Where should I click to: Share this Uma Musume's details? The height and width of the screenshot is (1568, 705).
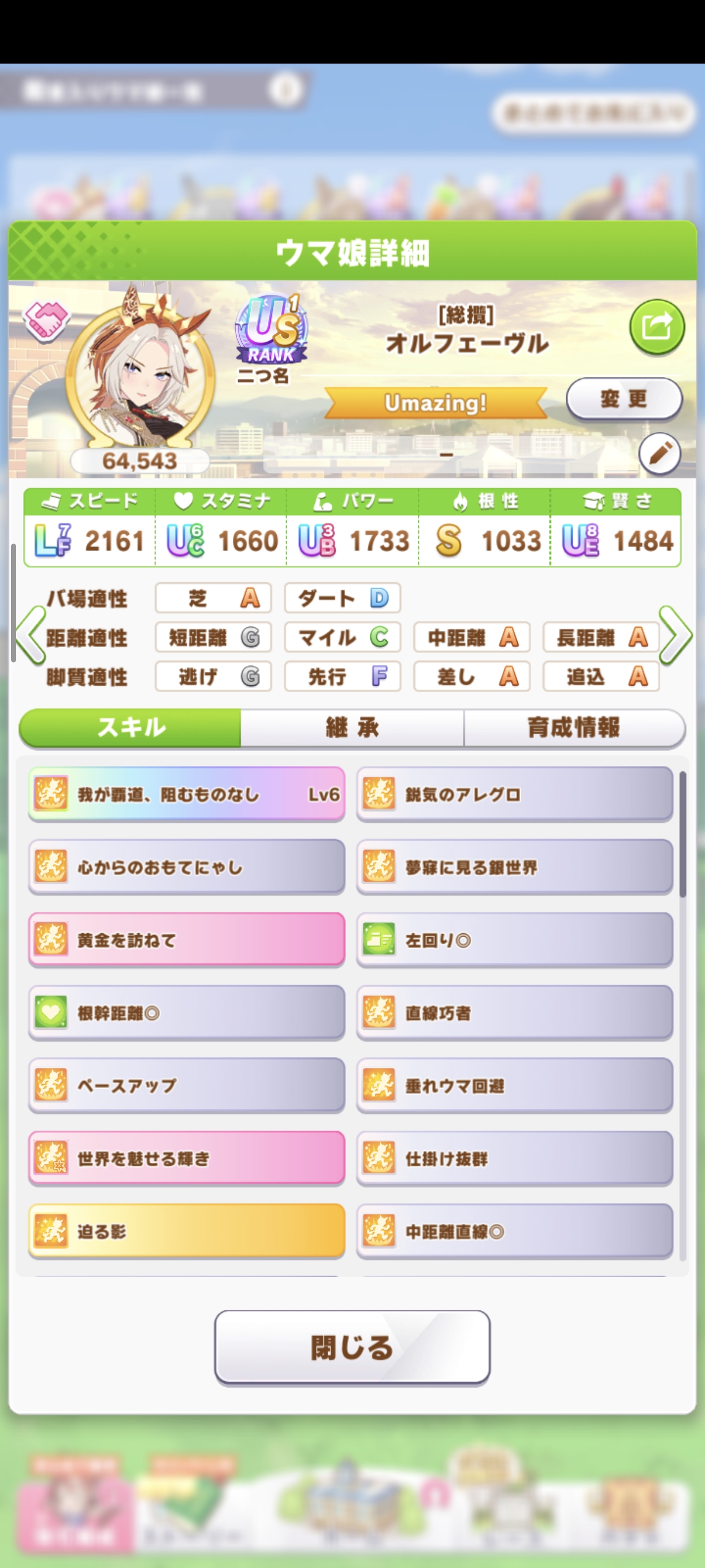tap(656, 327)
